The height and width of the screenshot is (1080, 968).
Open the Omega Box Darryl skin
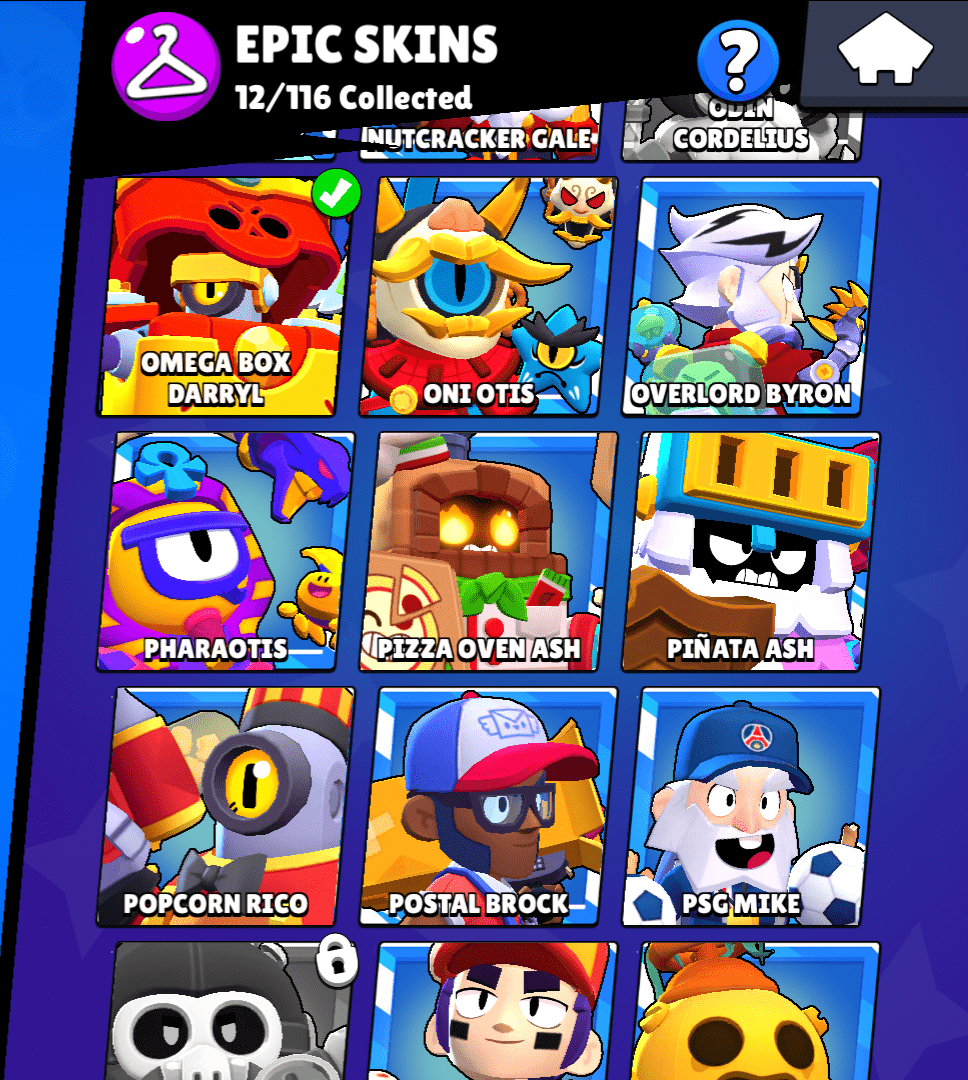(226, 296)
